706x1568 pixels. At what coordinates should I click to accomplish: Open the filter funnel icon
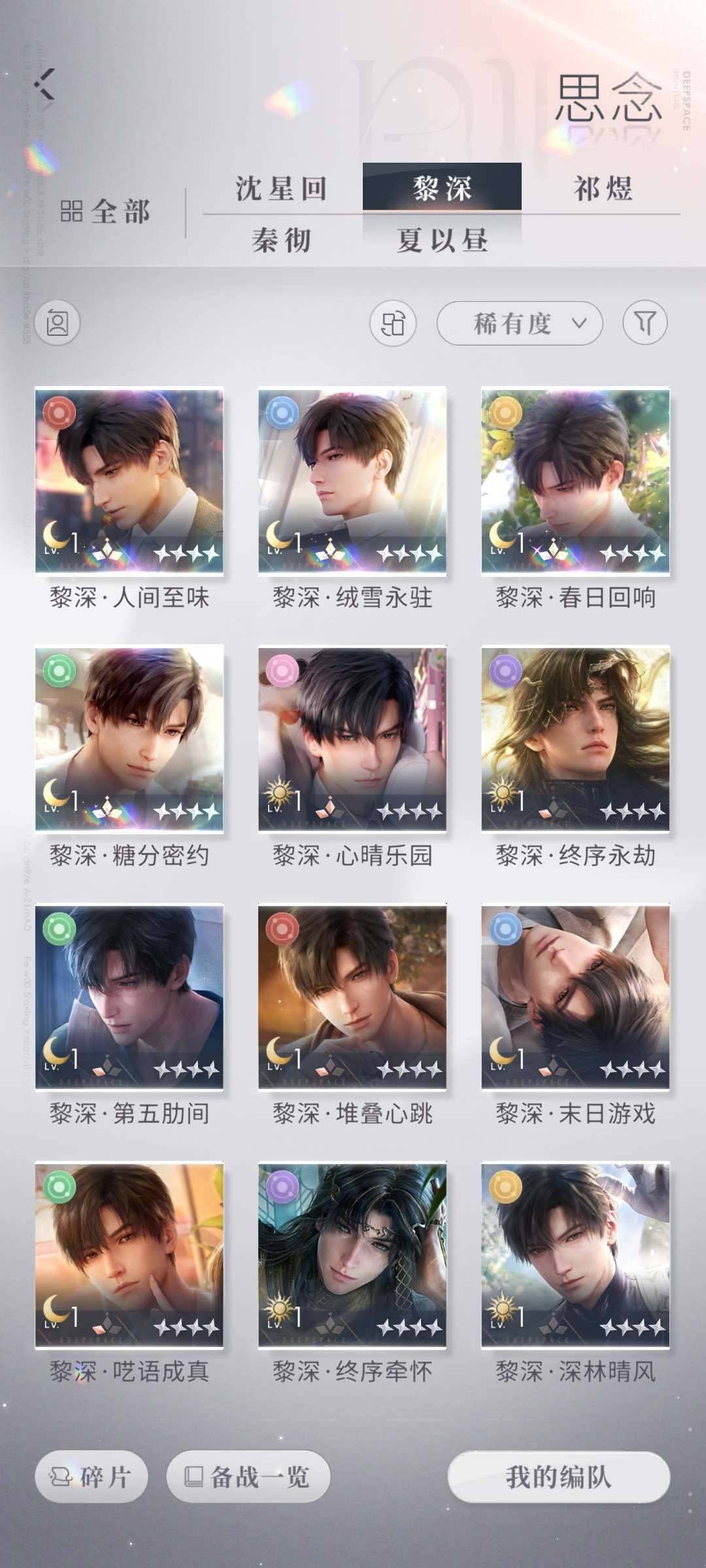645,323
